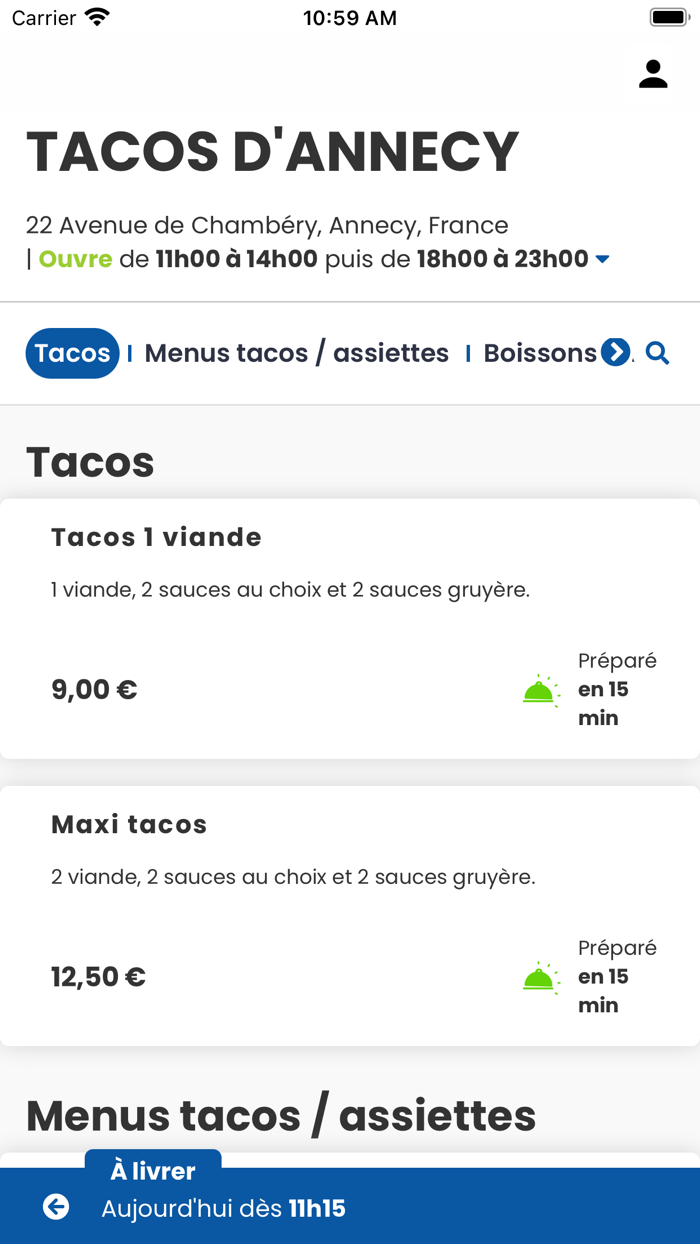Viewport: 700px width, 1244px height.
Task: Expand the opening hours dropdown arrow
Action: click(x=602, y=260)
